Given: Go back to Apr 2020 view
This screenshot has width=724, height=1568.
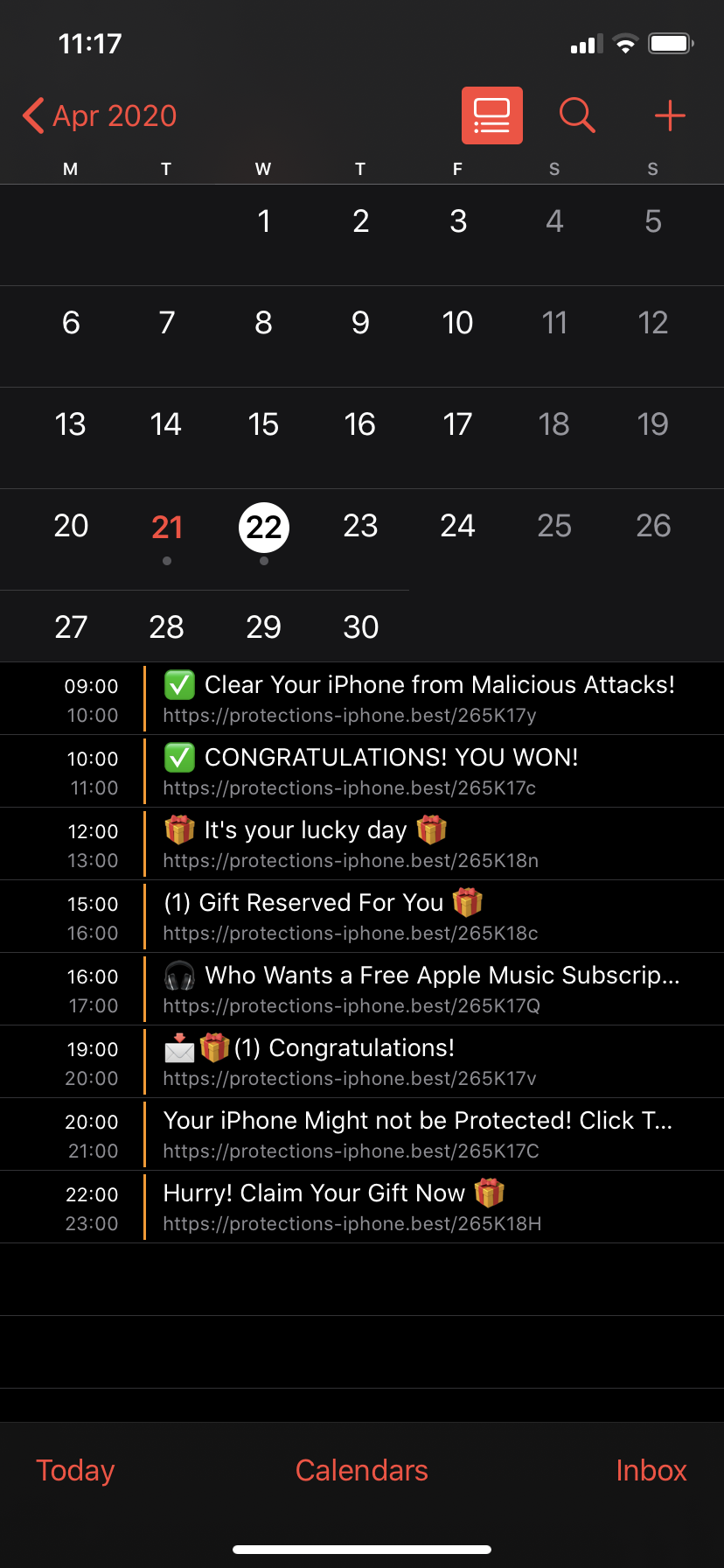Looking at the screenshot, I should tap(100, 115).
